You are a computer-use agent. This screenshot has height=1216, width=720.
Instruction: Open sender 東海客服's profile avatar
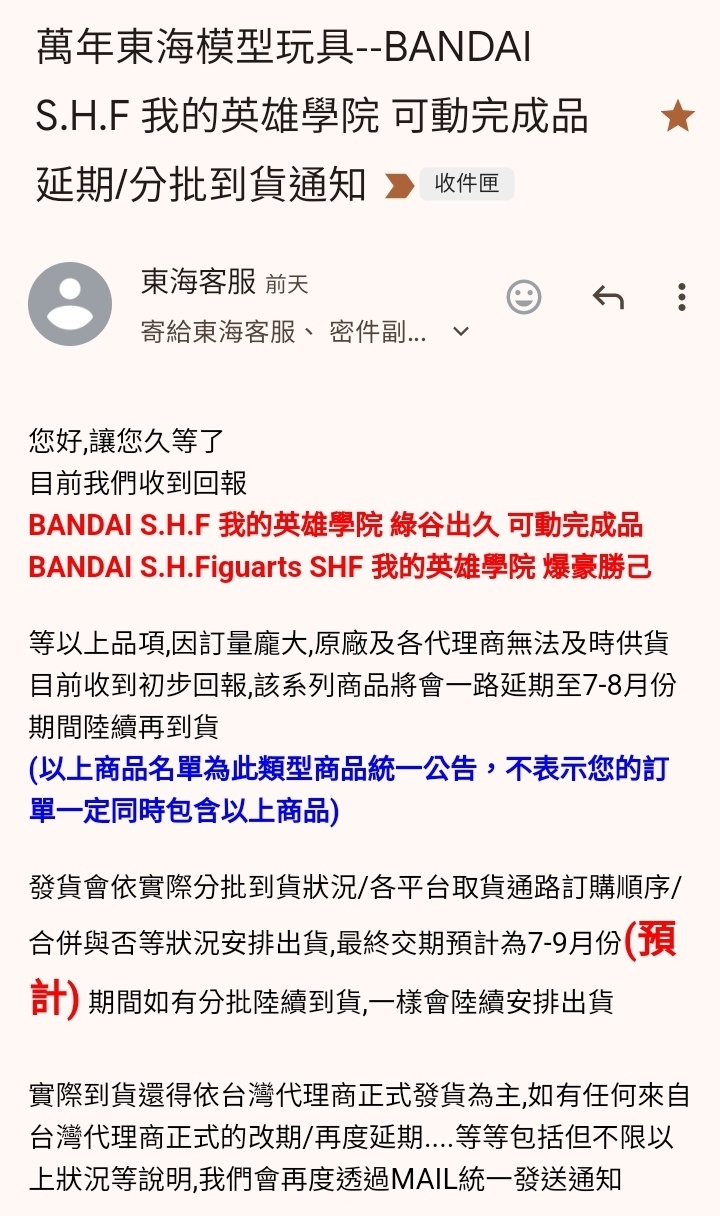tap(70, 304)
